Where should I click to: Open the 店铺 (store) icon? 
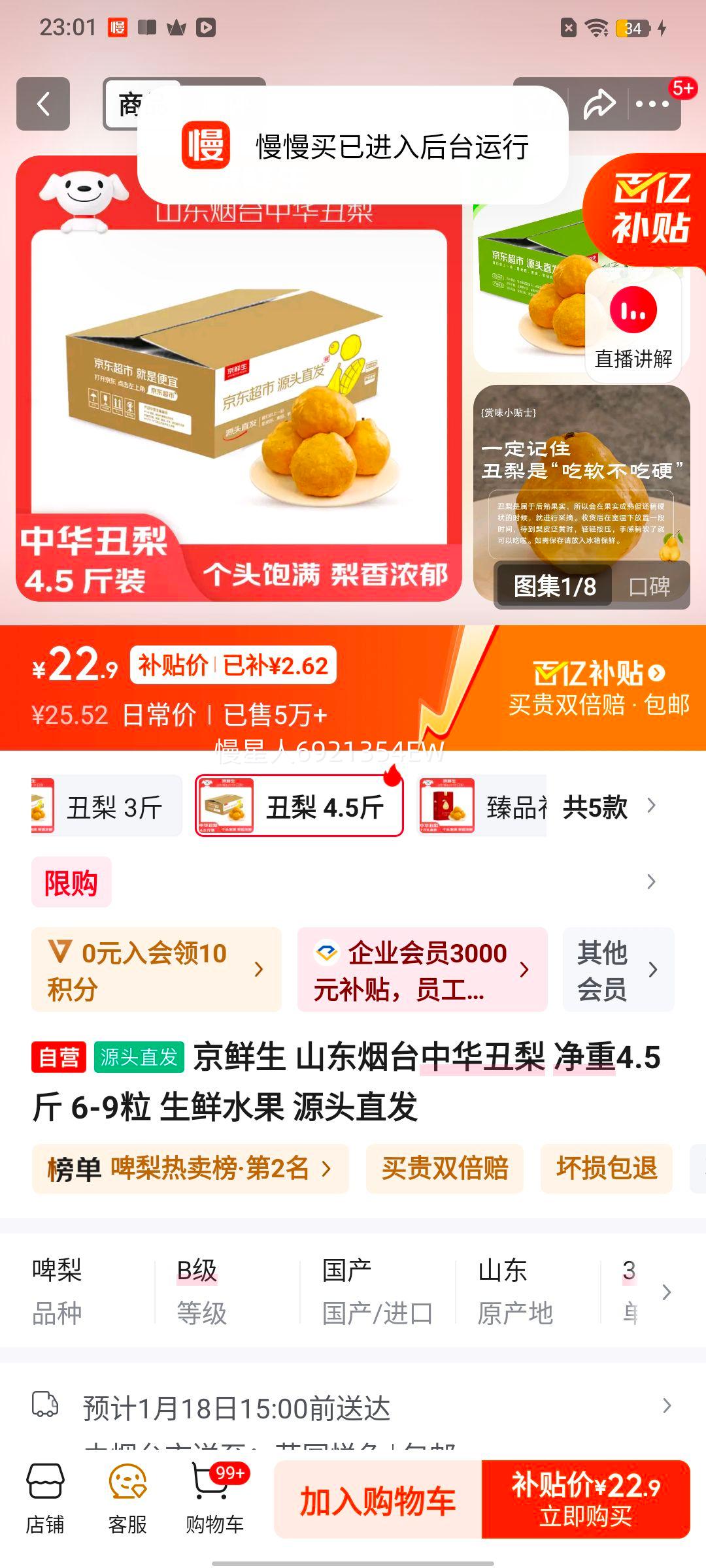(x=46, y=1496)
